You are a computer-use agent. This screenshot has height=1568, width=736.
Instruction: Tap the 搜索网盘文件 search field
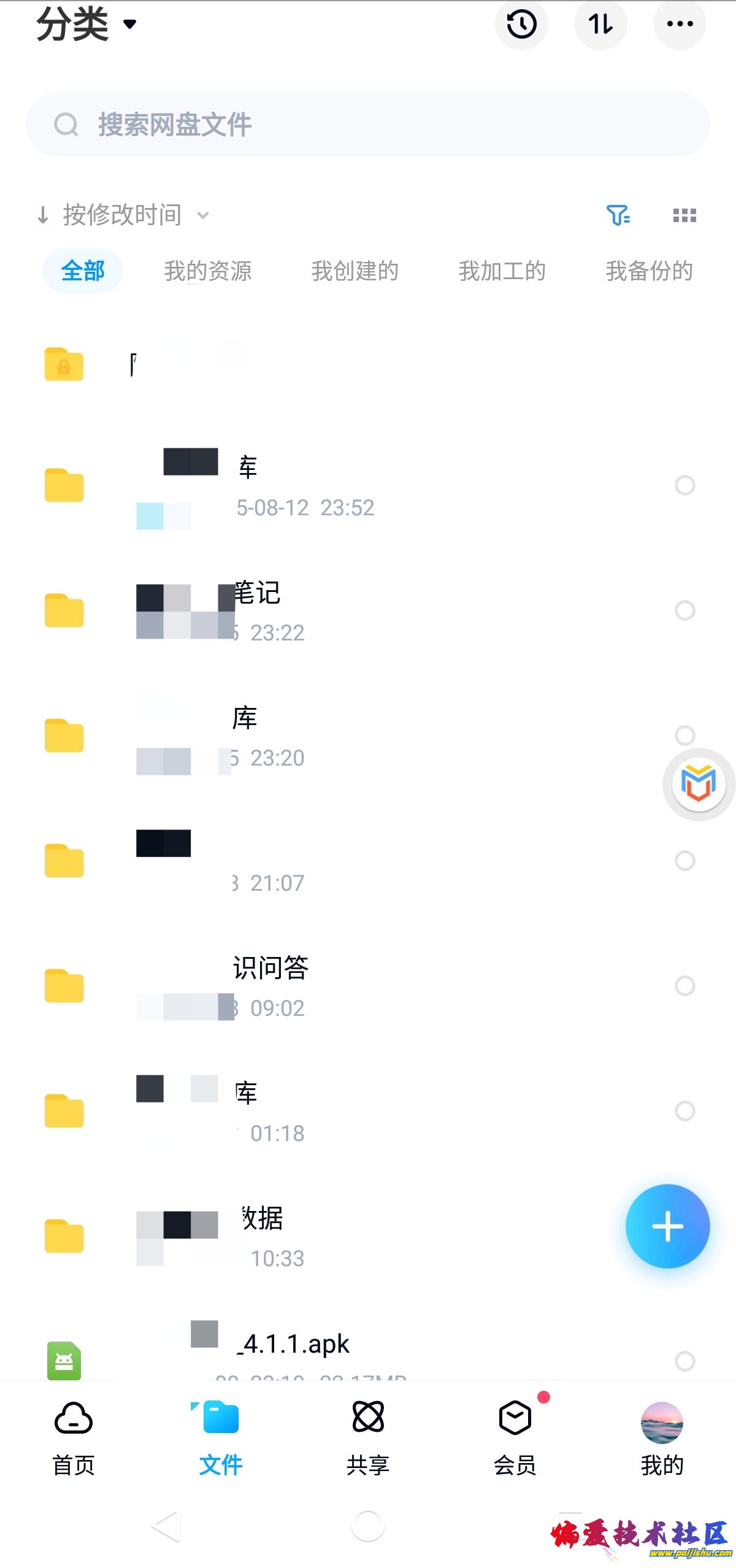(x=368, y=125)
